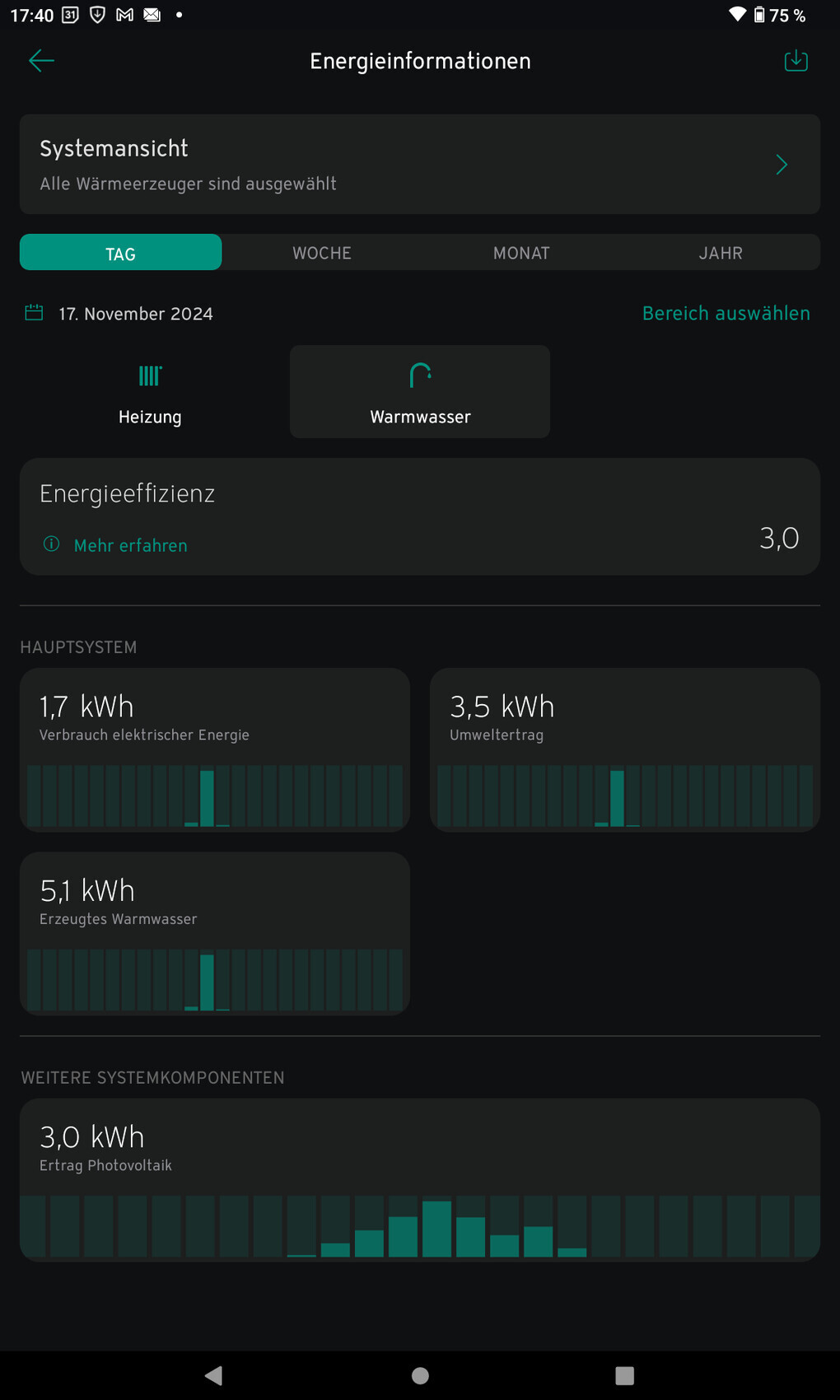Viewport: 840px width, 1400px height.
Task: Tap the Bereich auswählen link
Action: pyautogui.click(x=726, y=313)
